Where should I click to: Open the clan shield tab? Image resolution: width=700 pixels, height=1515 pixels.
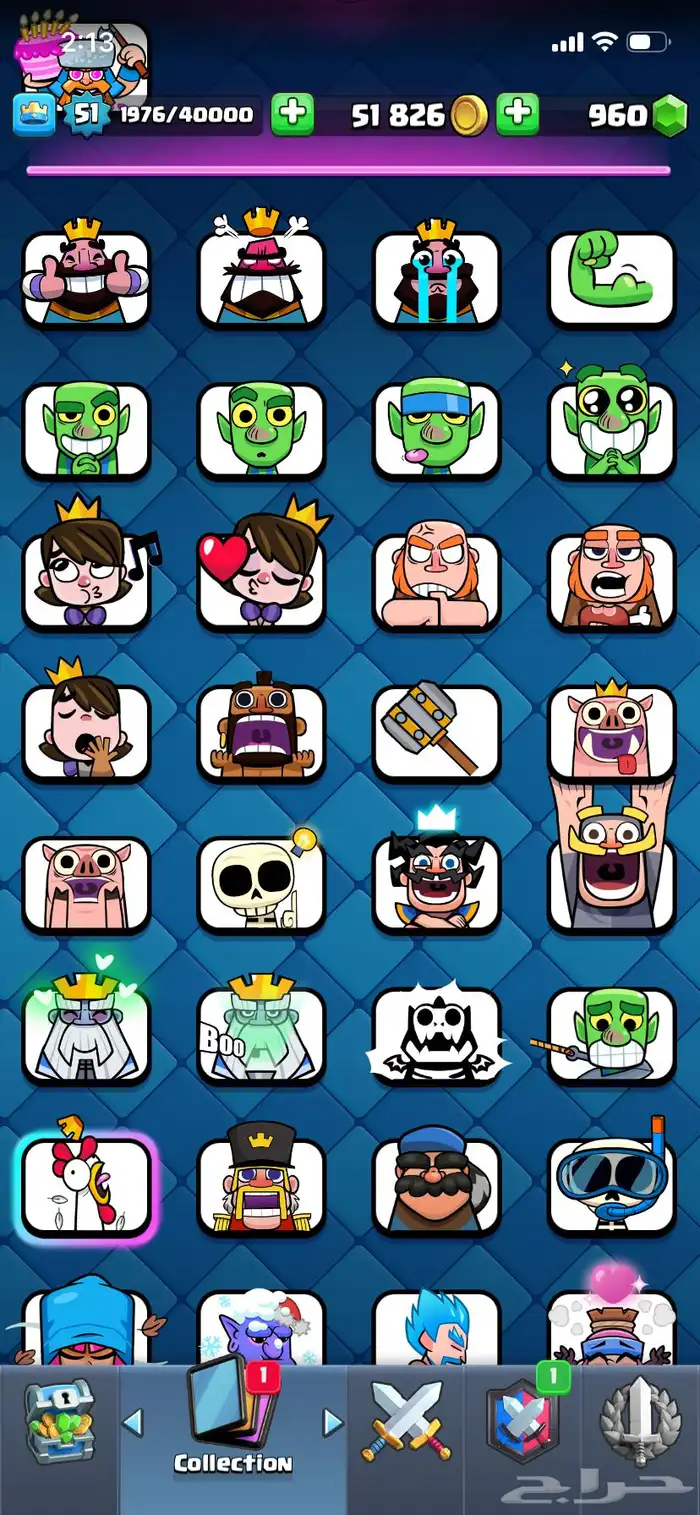[522, 1421]
